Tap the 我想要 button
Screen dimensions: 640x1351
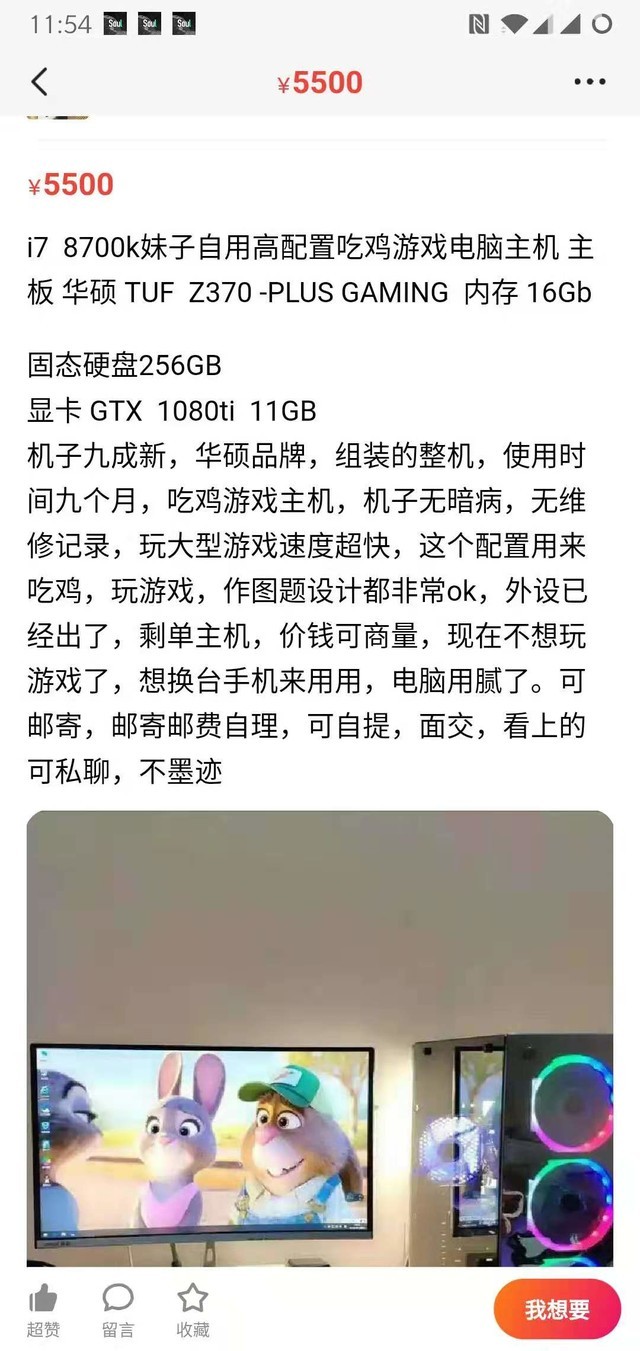[x=557, y=1309]
